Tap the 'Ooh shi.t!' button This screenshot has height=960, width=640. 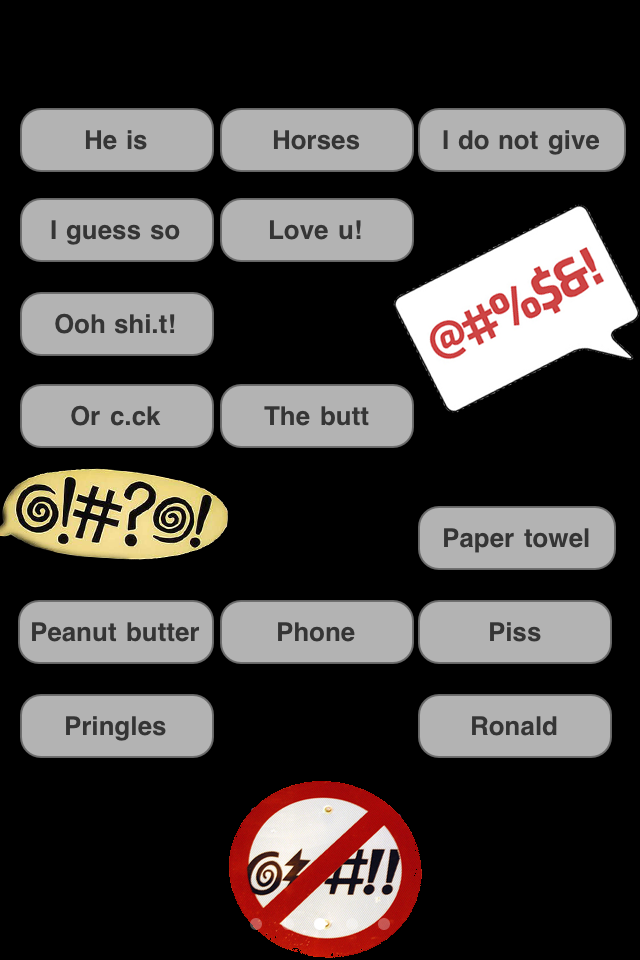[x=116, y=324]
